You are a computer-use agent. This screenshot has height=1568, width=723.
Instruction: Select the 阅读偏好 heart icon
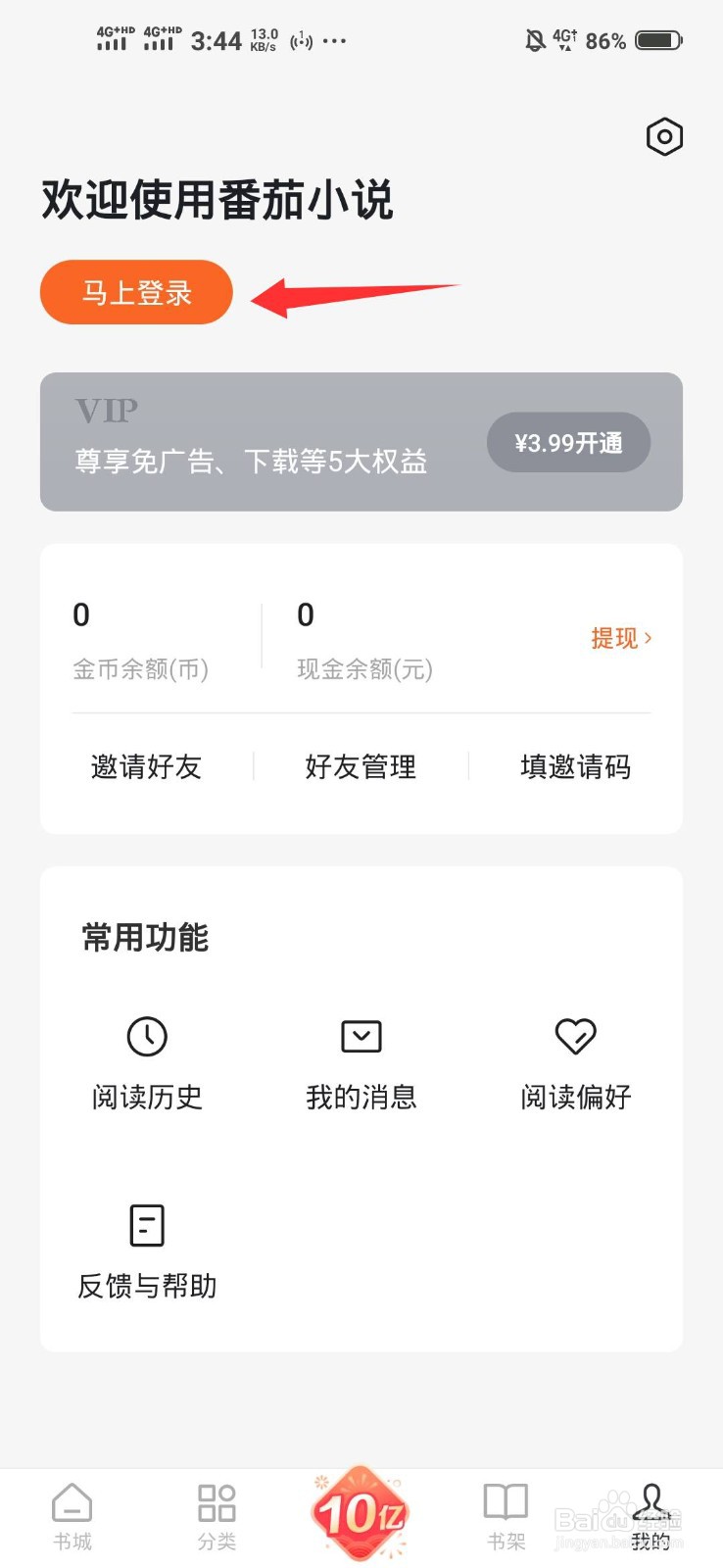575,1036
